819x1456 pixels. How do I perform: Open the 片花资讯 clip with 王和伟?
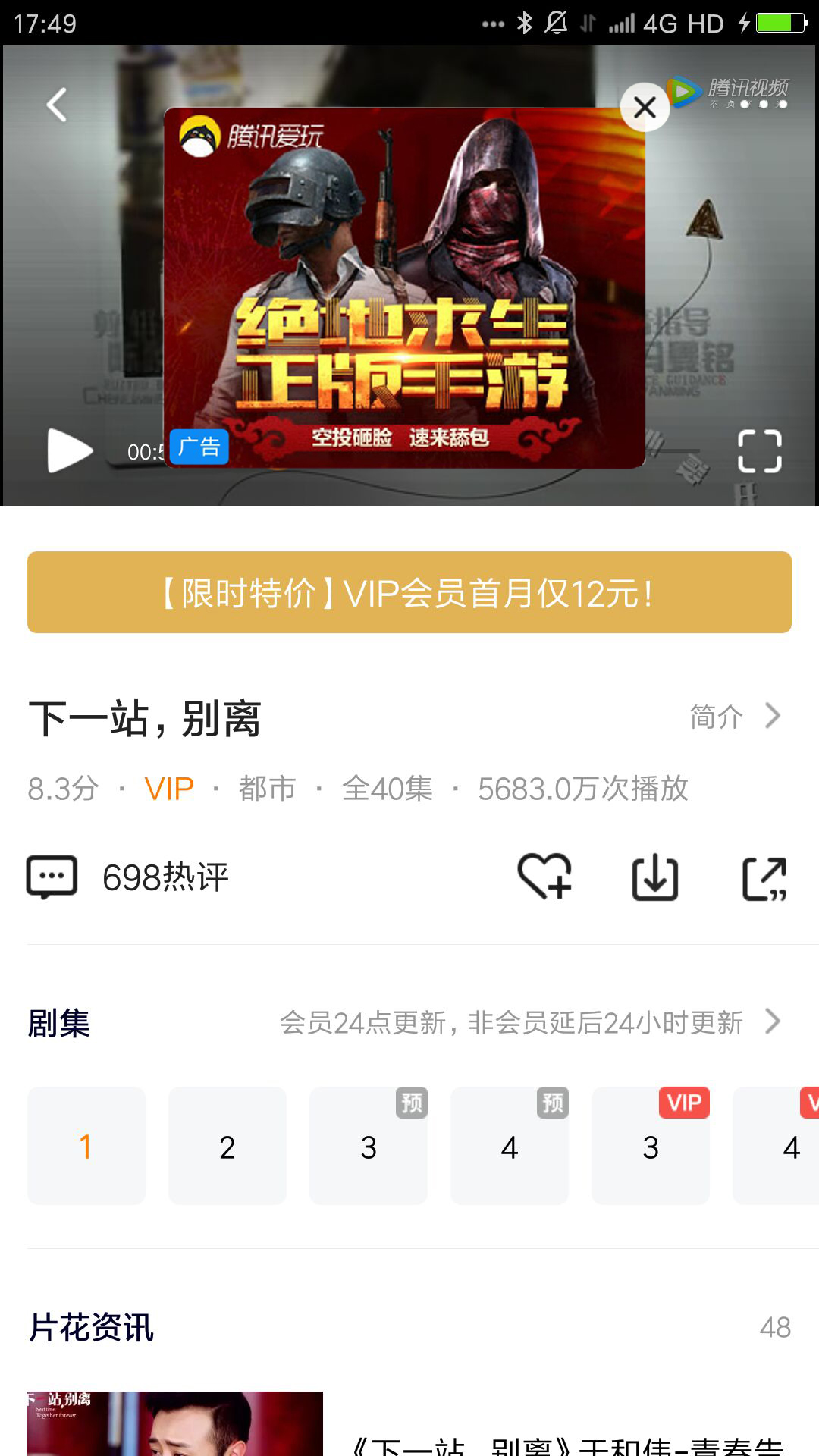click(175, 1426)
